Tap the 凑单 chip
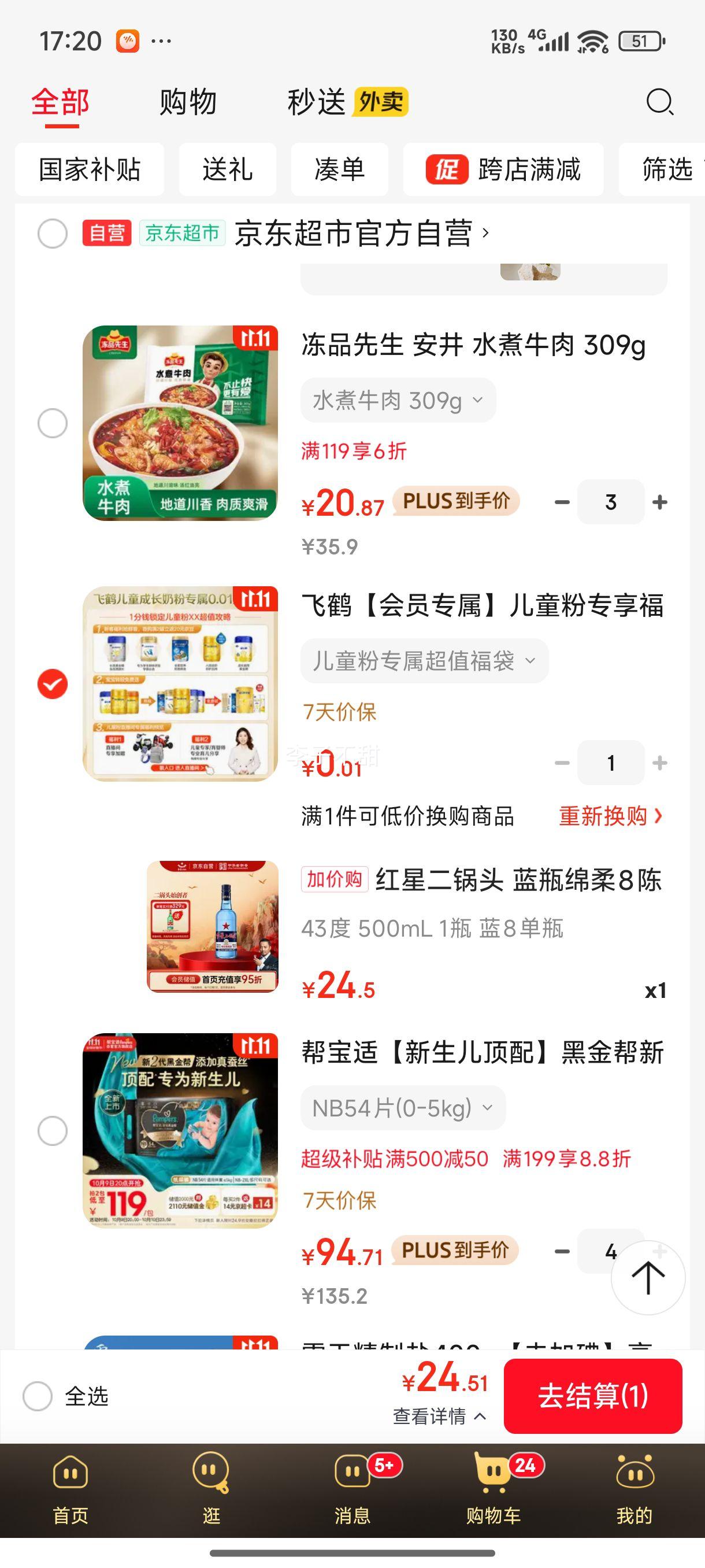The height and width of the screenshot is (1568, 705). (339, 169)
